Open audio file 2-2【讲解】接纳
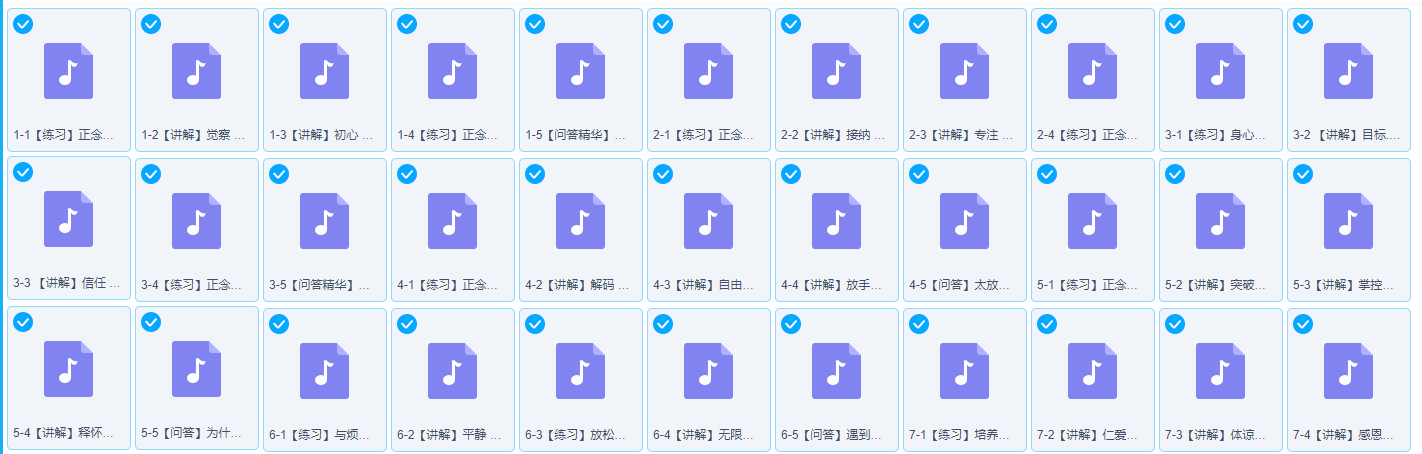Screen dimensions: 1422x454 (x=836, y=72)
